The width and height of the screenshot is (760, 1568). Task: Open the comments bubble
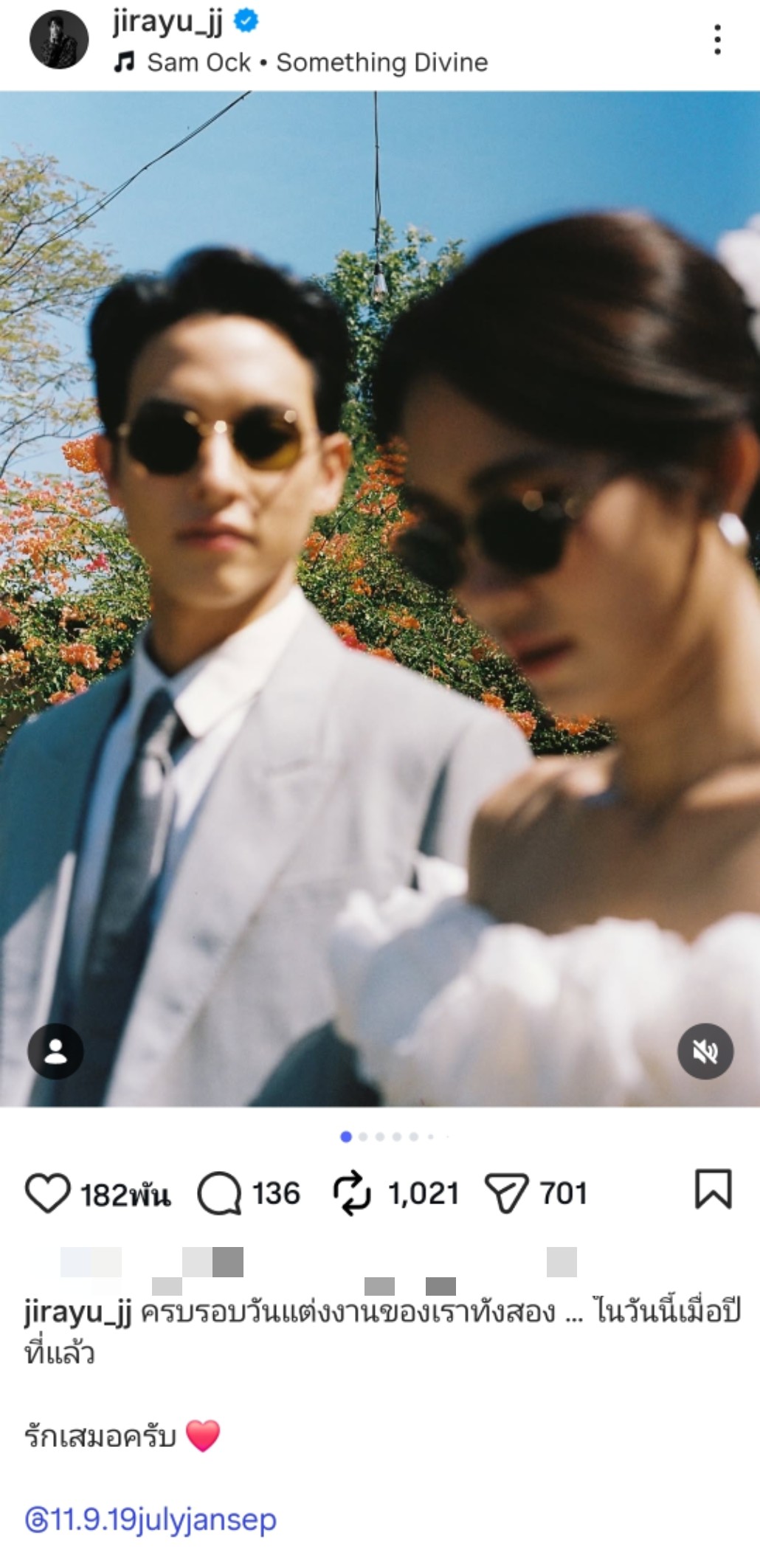pos(219,1193)
